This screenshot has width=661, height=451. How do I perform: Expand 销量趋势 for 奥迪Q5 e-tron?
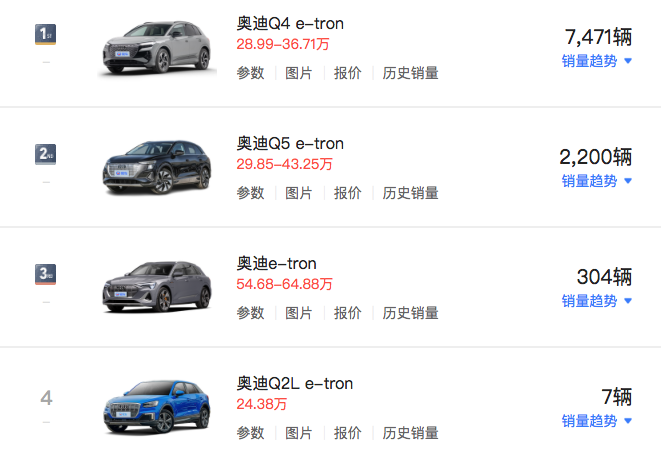coord(596,181)
